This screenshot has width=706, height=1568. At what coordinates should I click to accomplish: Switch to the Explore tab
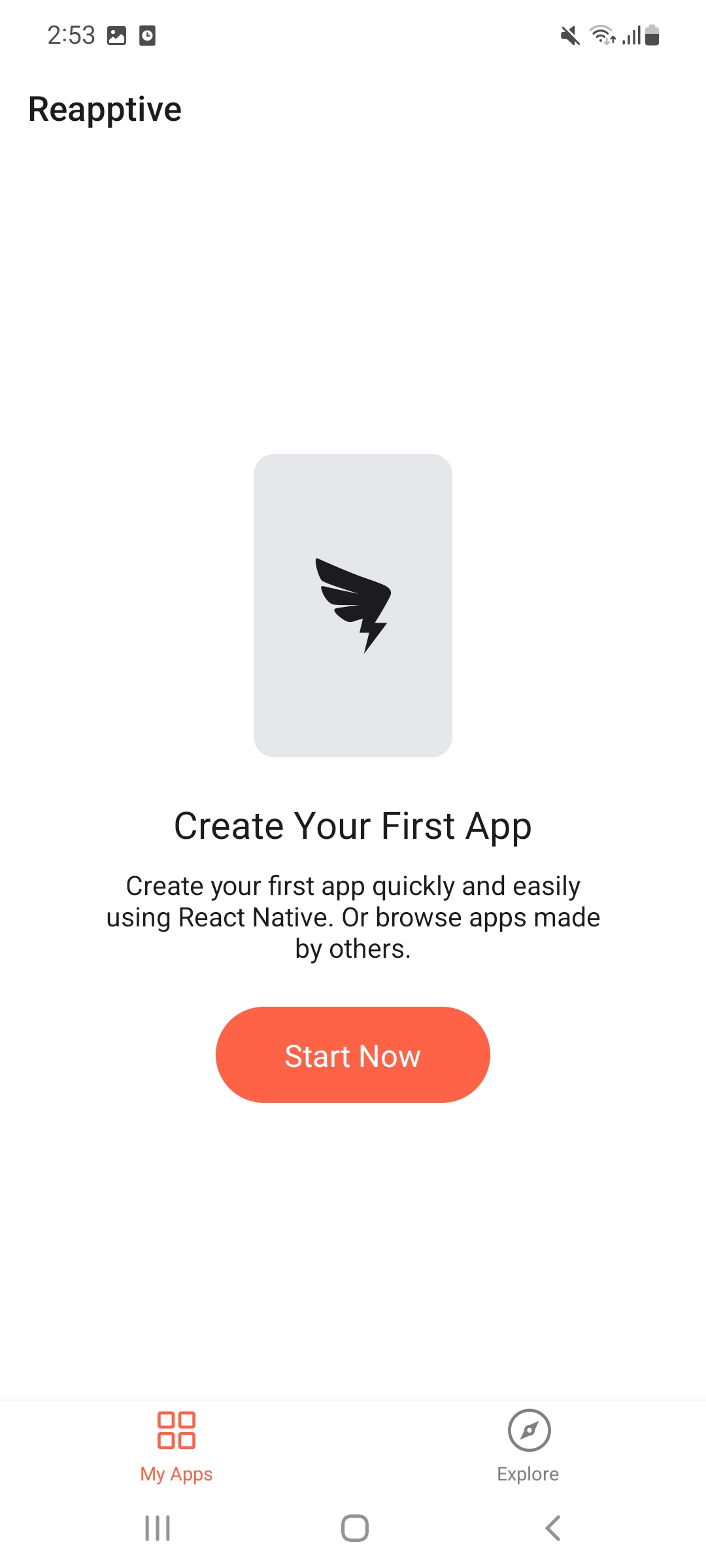coord(528,1445)
